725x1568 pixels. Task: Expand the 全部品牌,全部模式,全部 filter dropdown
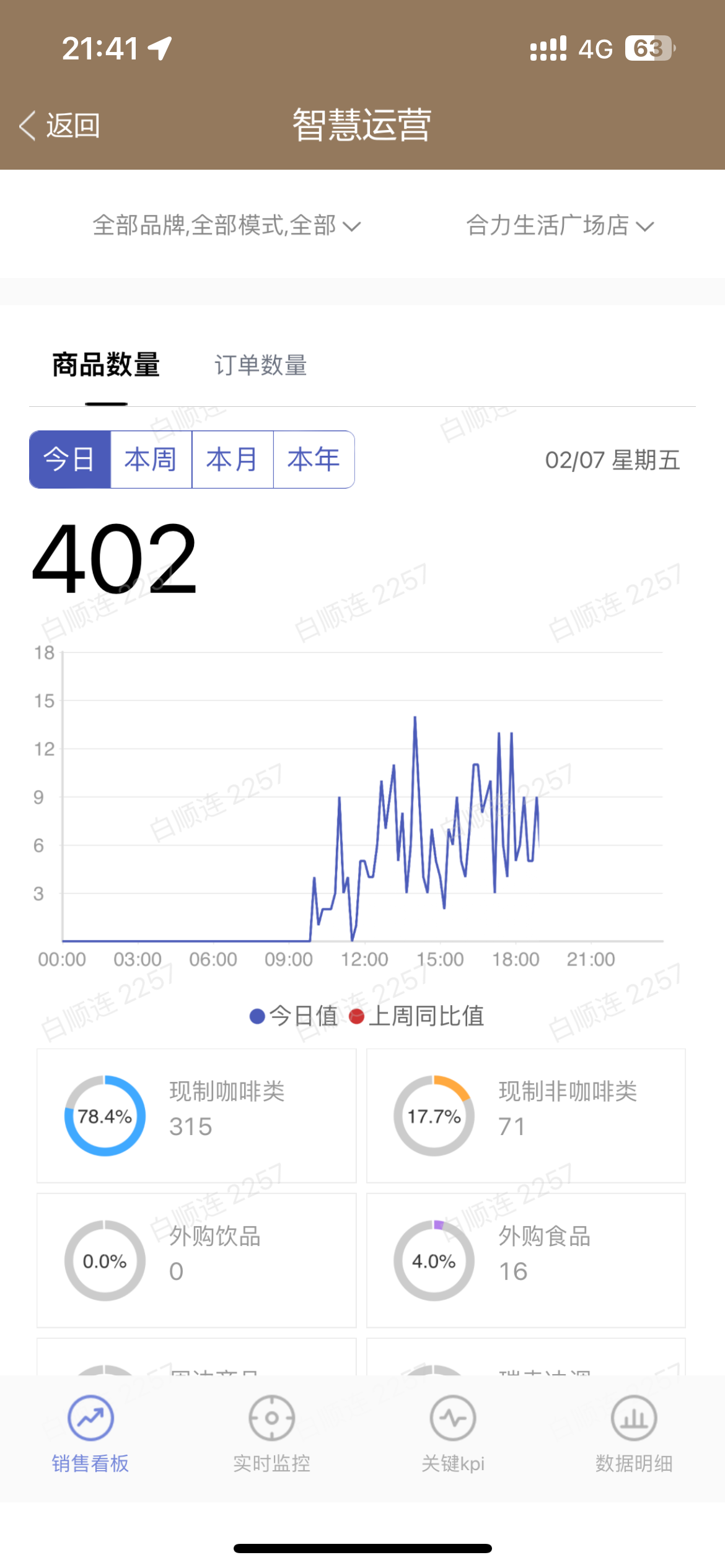pos(226,225)
